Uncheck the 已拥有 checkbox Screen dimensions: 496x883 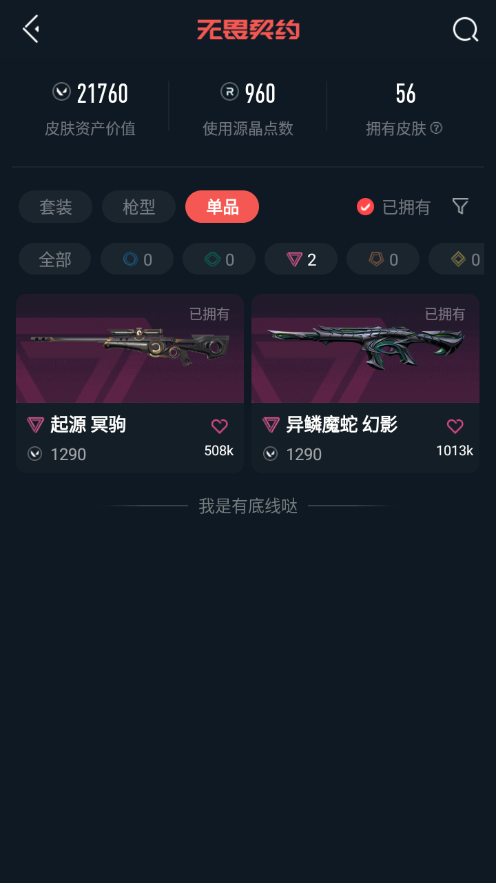[x=365, y=207]
